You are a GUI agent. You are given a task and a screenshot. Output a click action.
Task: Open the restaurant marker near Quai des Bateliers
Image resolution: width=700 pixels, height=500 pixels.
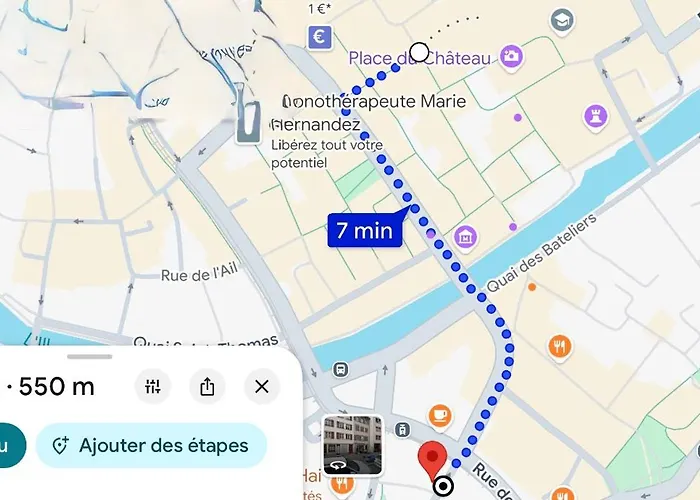[560, 347]
